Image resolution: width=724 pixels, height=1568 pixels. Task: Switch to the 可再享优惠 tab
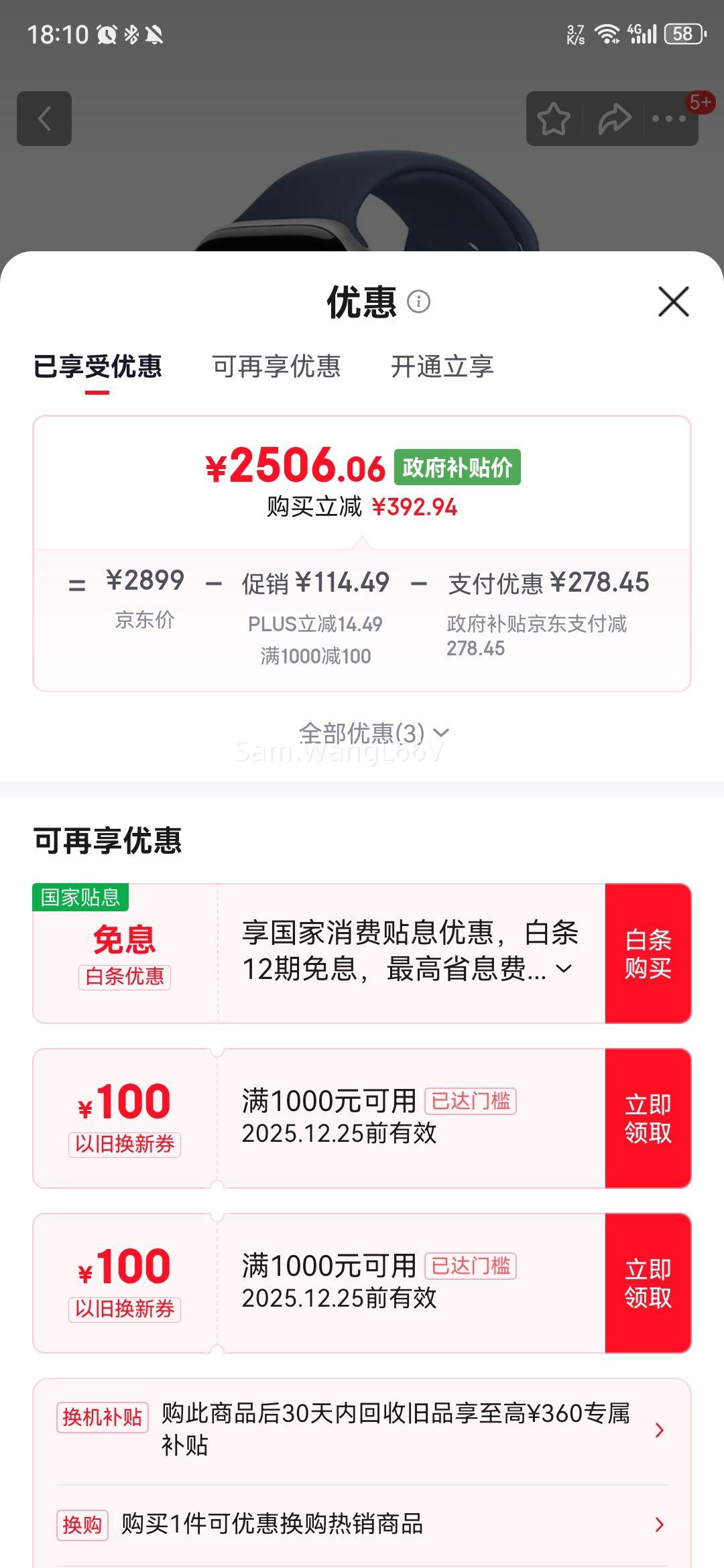coord(277,367)
